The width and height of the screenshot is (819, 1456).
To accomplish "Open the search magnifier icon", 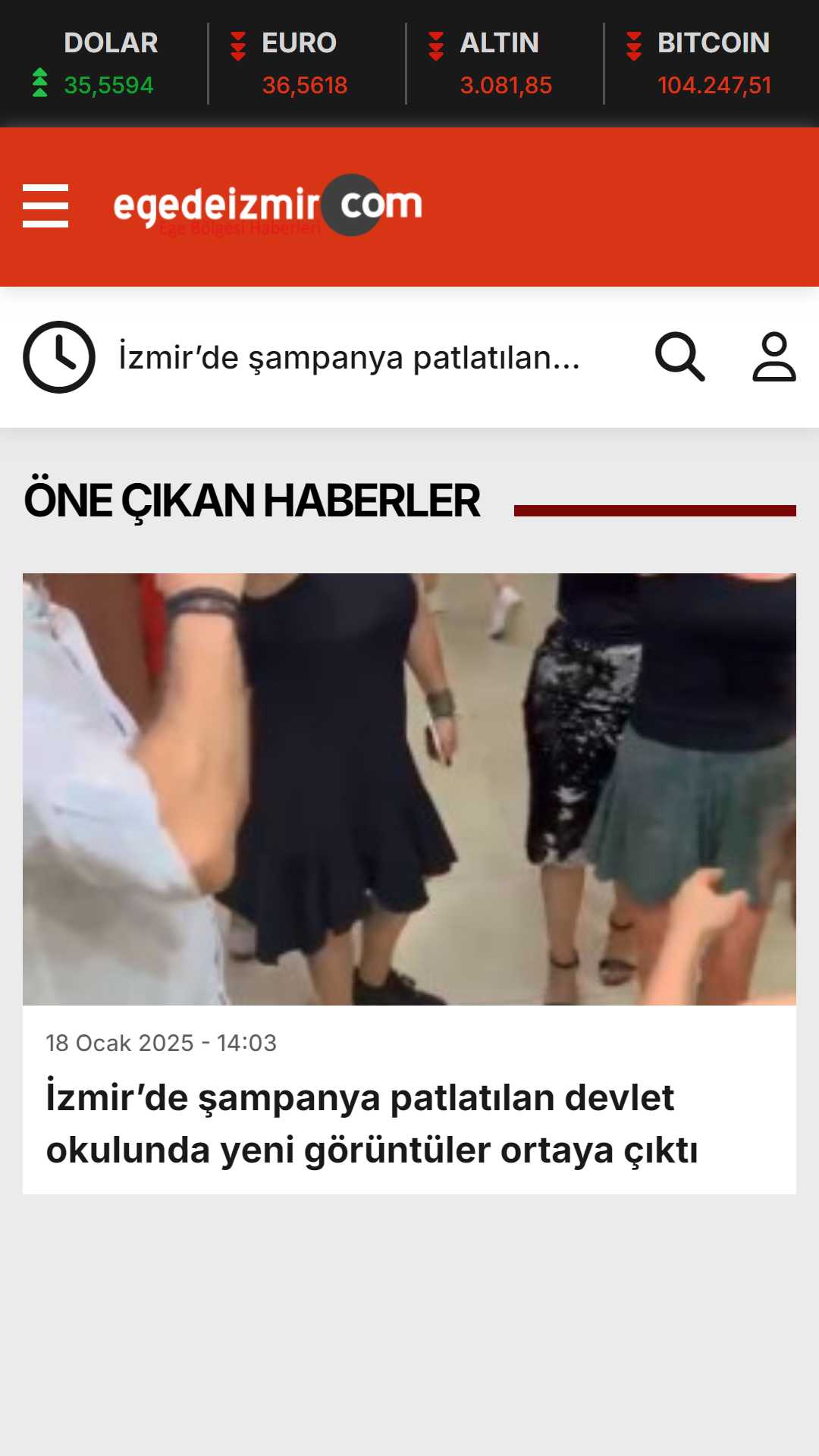I will pos(680,356).
